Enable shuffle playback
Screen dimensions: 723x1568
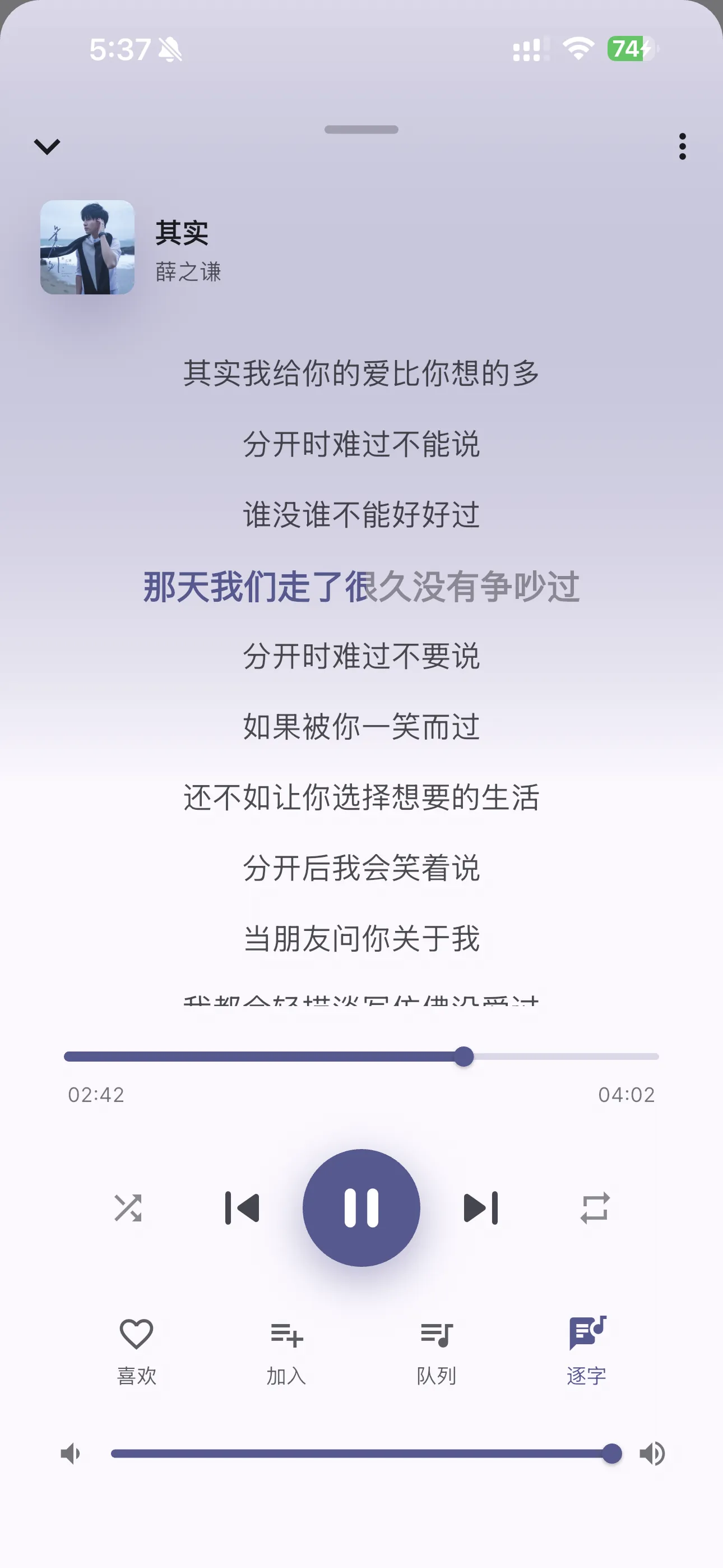coord(128,1209)
